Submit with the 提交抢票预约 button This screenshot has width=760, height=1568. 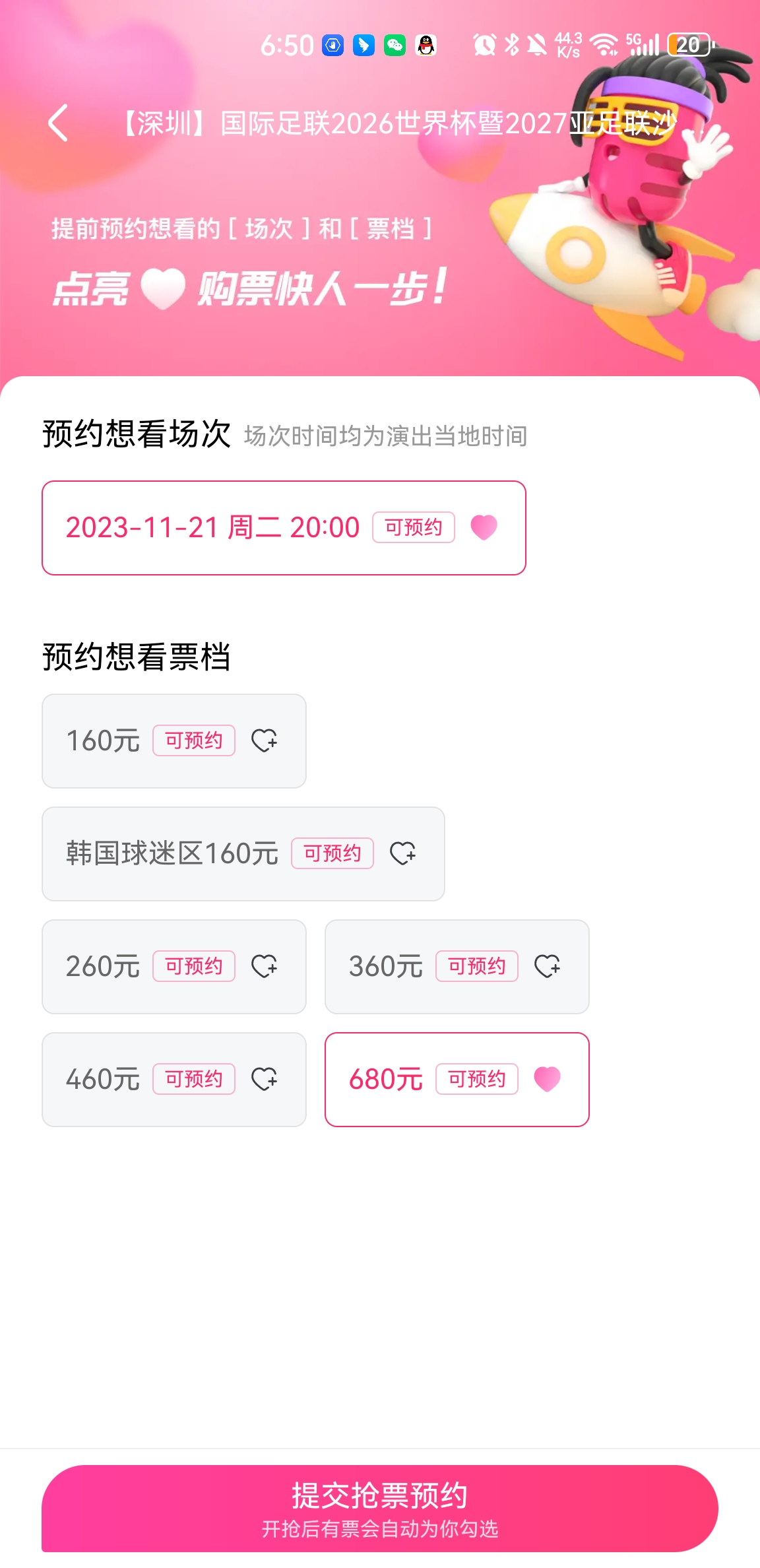(380, 1509)
